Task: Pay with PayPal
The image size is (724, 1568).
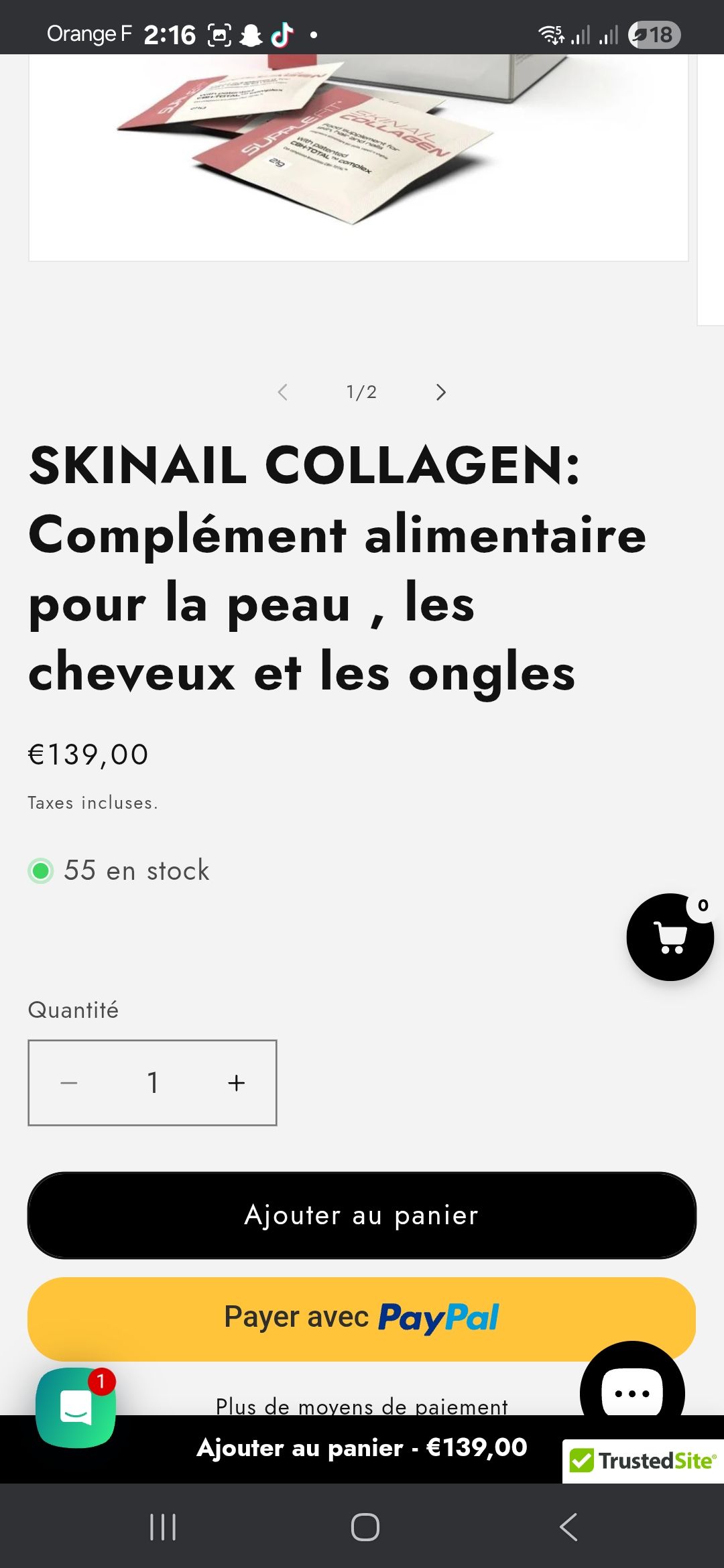Action: pos(362,1317)
